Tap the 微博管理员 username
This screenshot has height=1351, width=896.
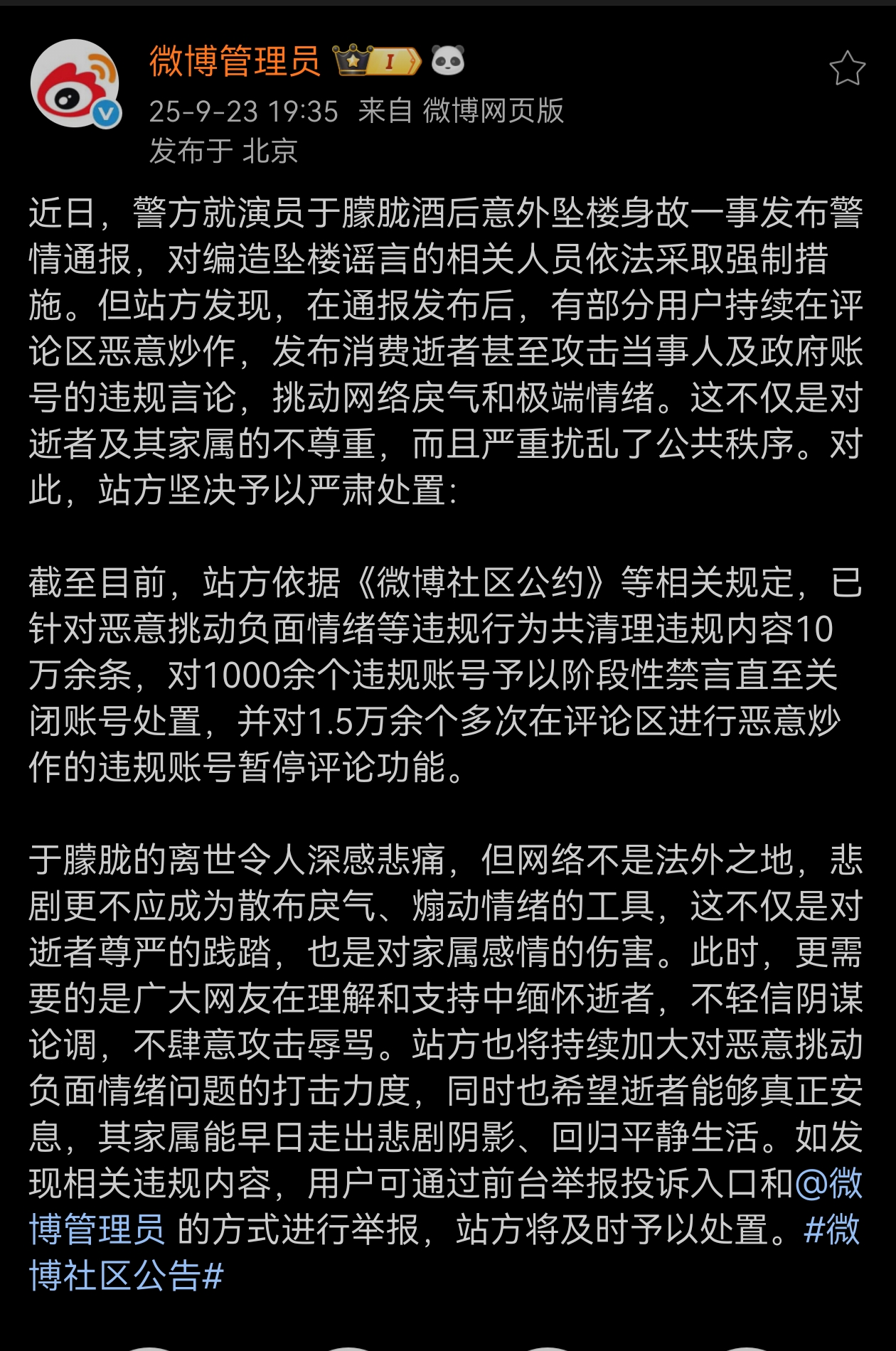coord(235,61)
